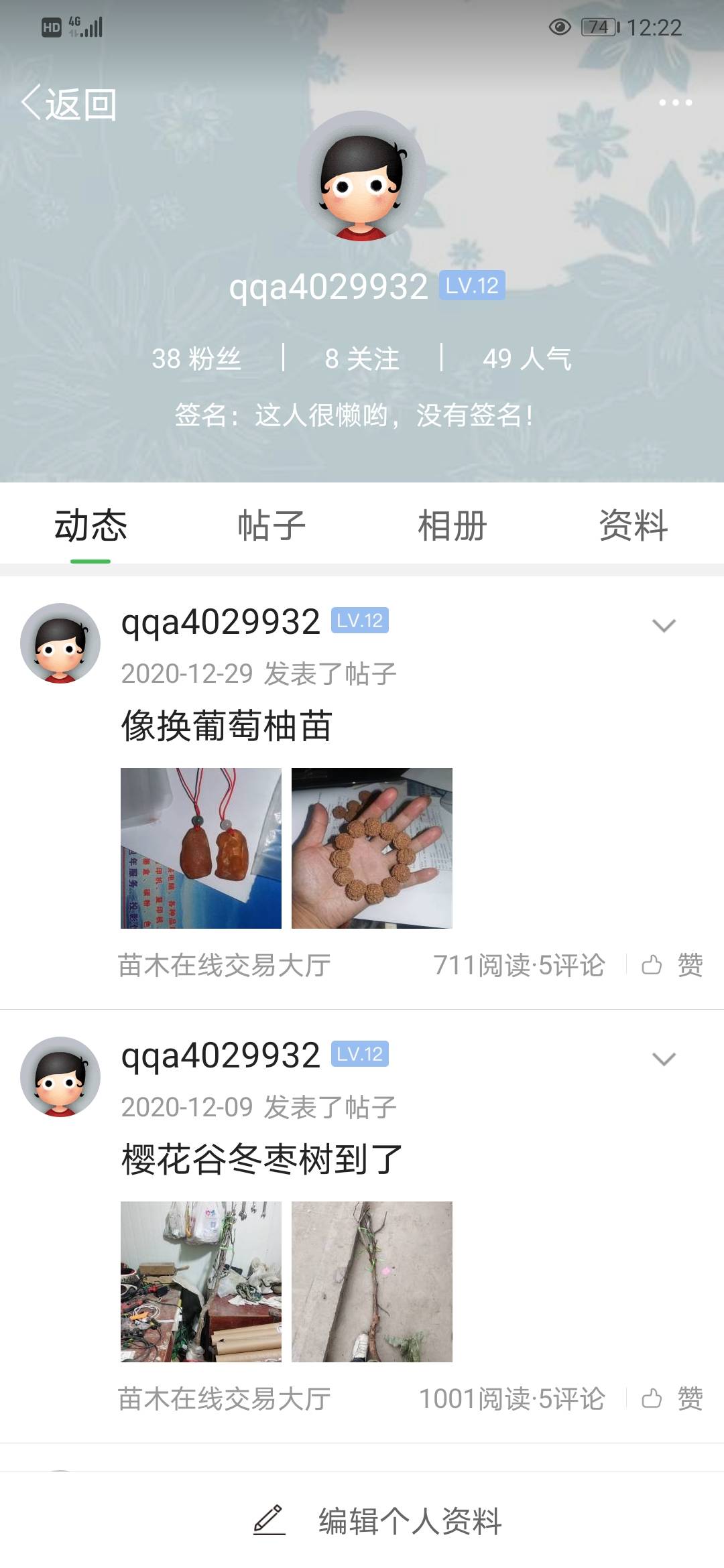Open the large profile avatar
The image size is (724, 1568).
tap(362, 176)
